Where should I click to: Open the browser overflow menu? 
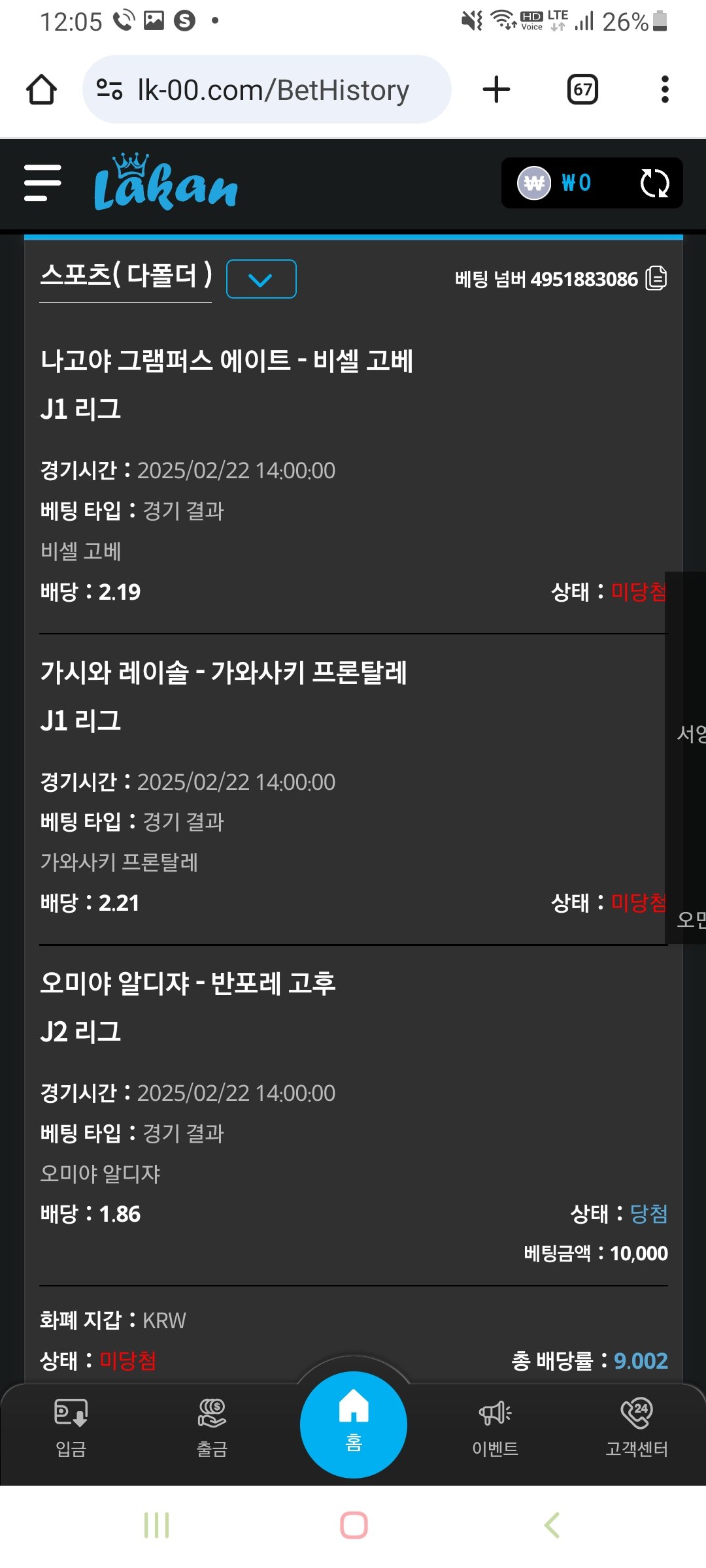[x=665, y=90]
